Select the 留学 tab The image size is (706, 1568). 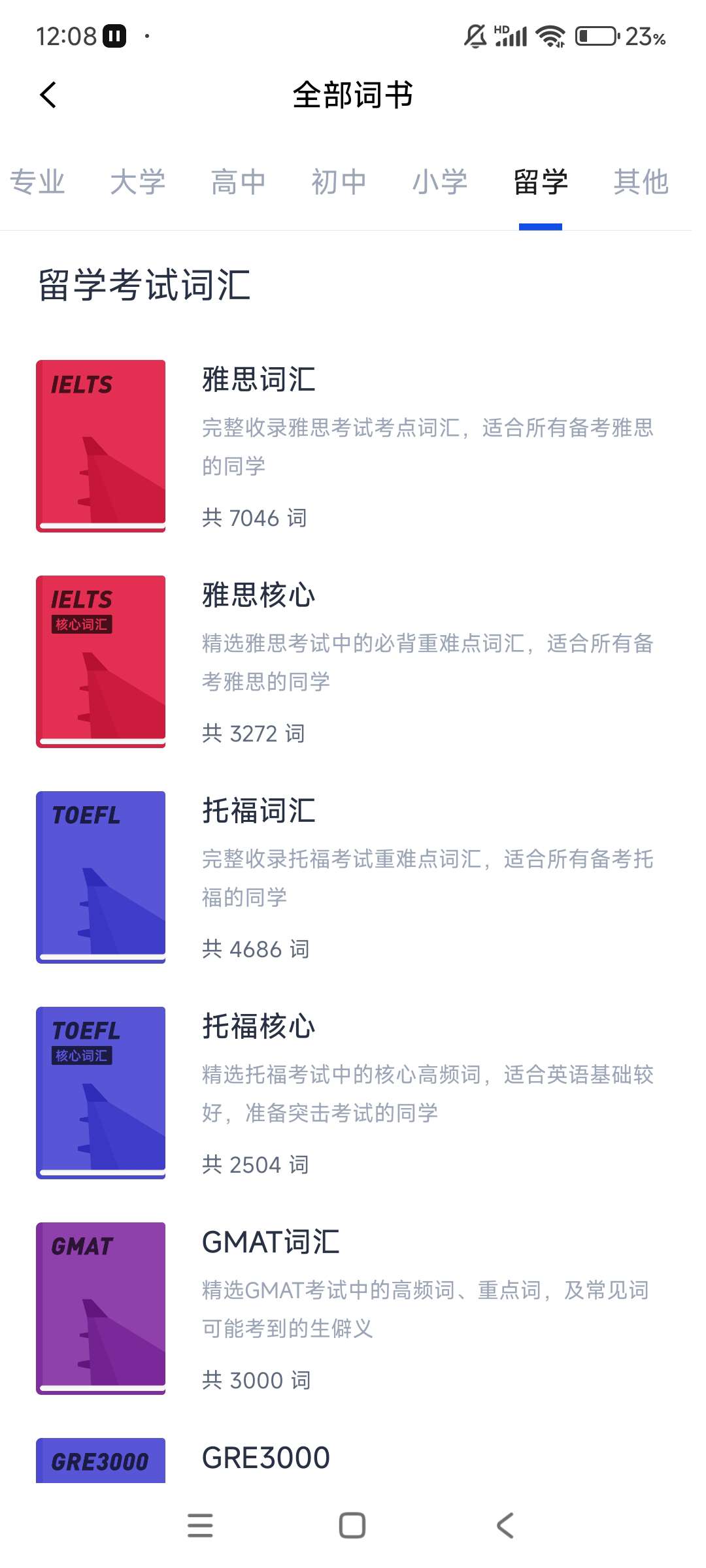(x=541, y=182)
